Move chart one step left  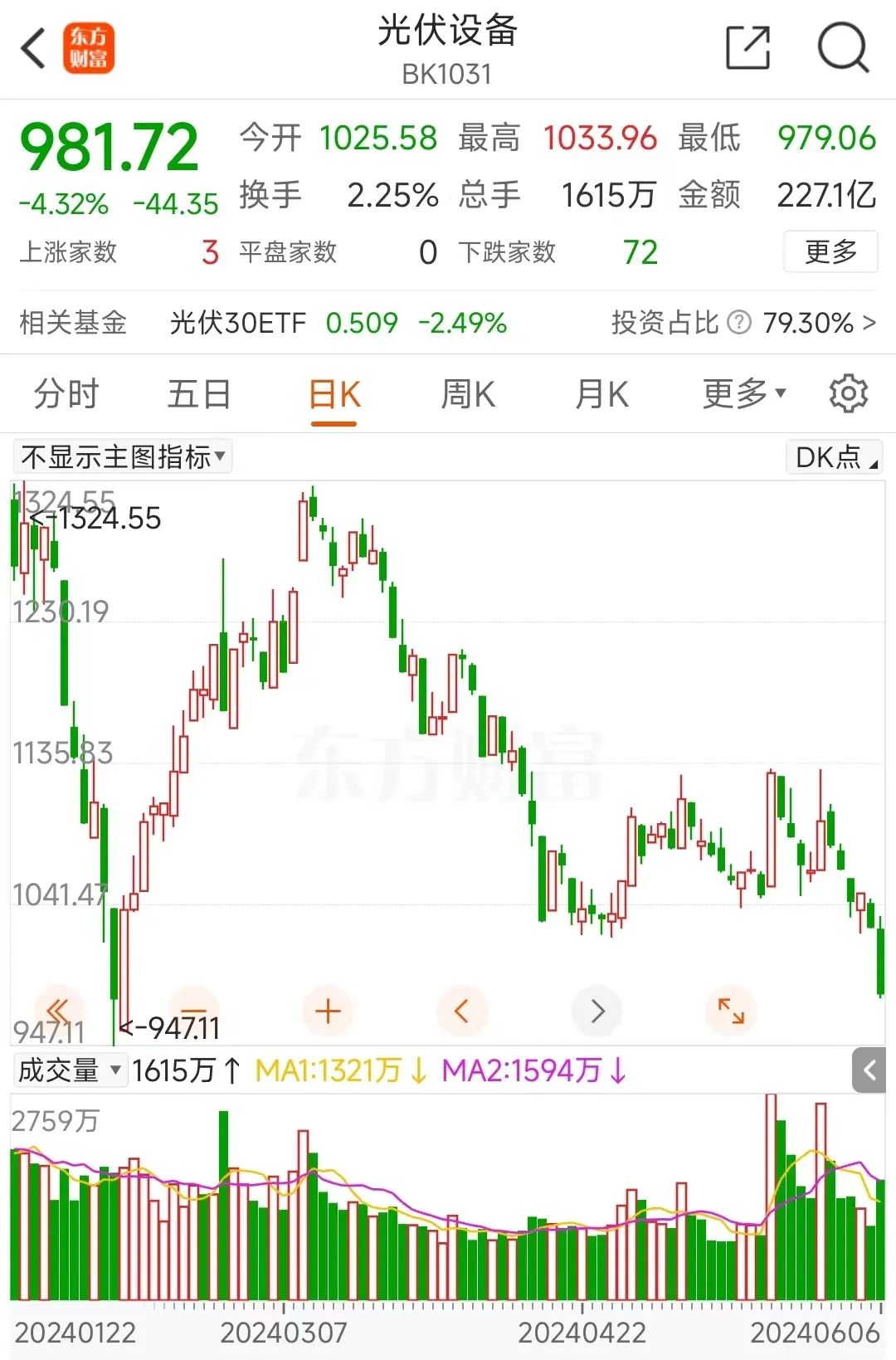click(x=462, y=1011)
